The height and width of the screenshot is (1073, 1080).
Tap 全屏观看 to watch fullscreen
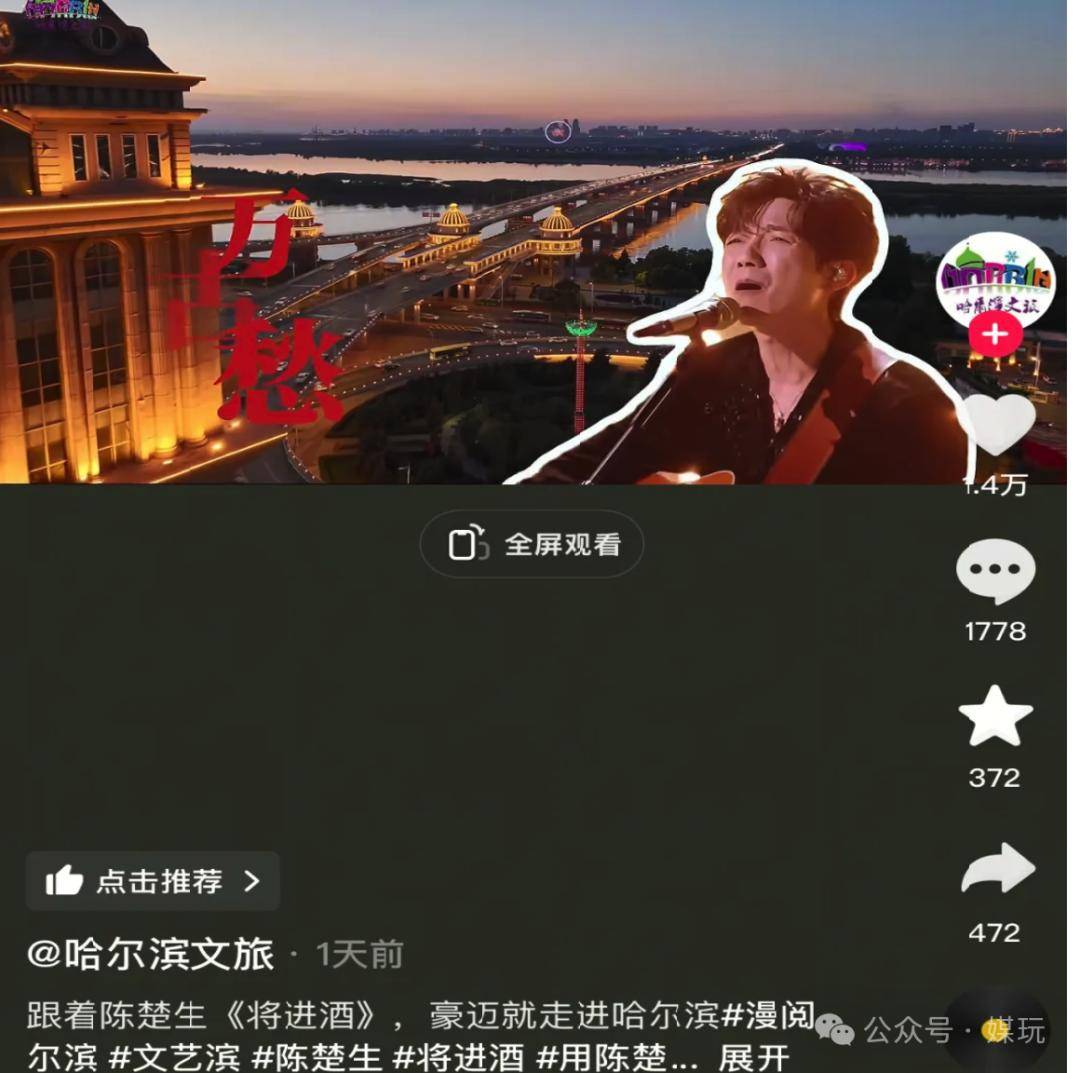click(532, 544)
